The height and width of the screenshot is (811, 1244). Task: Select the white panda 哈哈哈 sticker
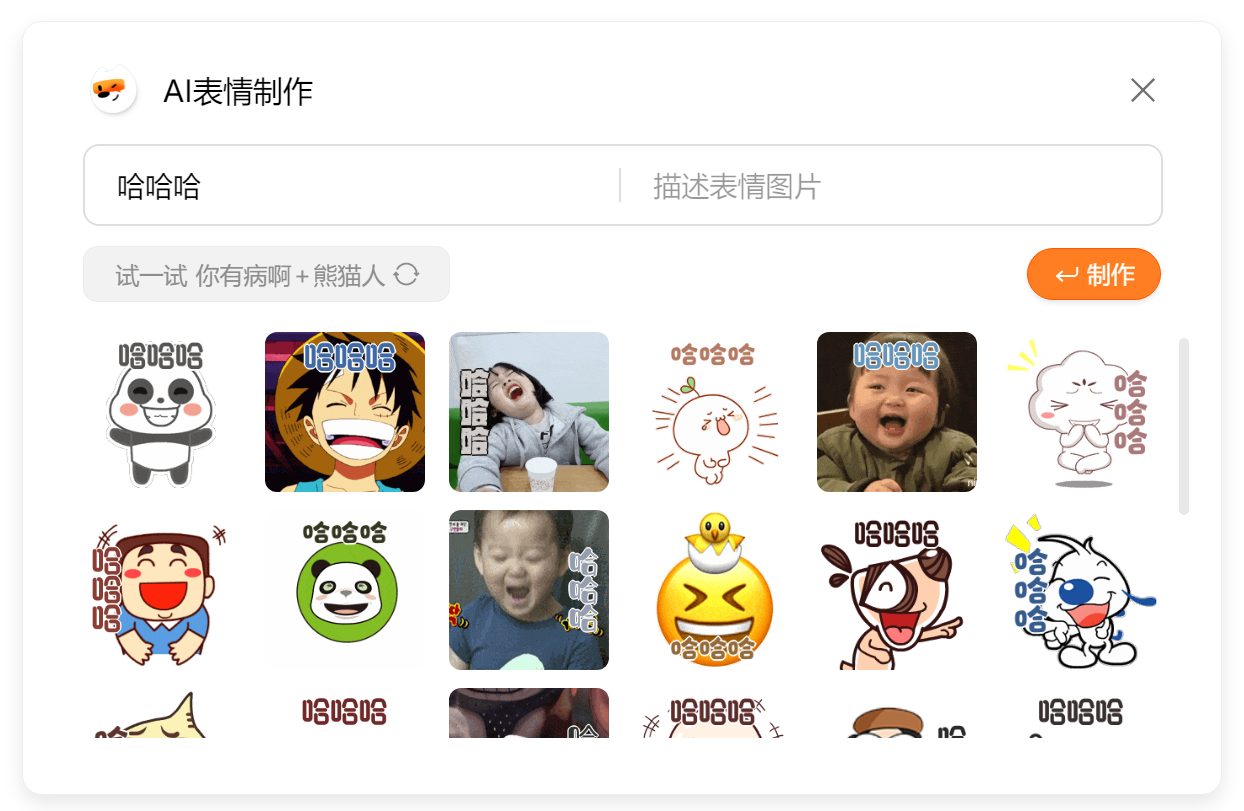160,412
